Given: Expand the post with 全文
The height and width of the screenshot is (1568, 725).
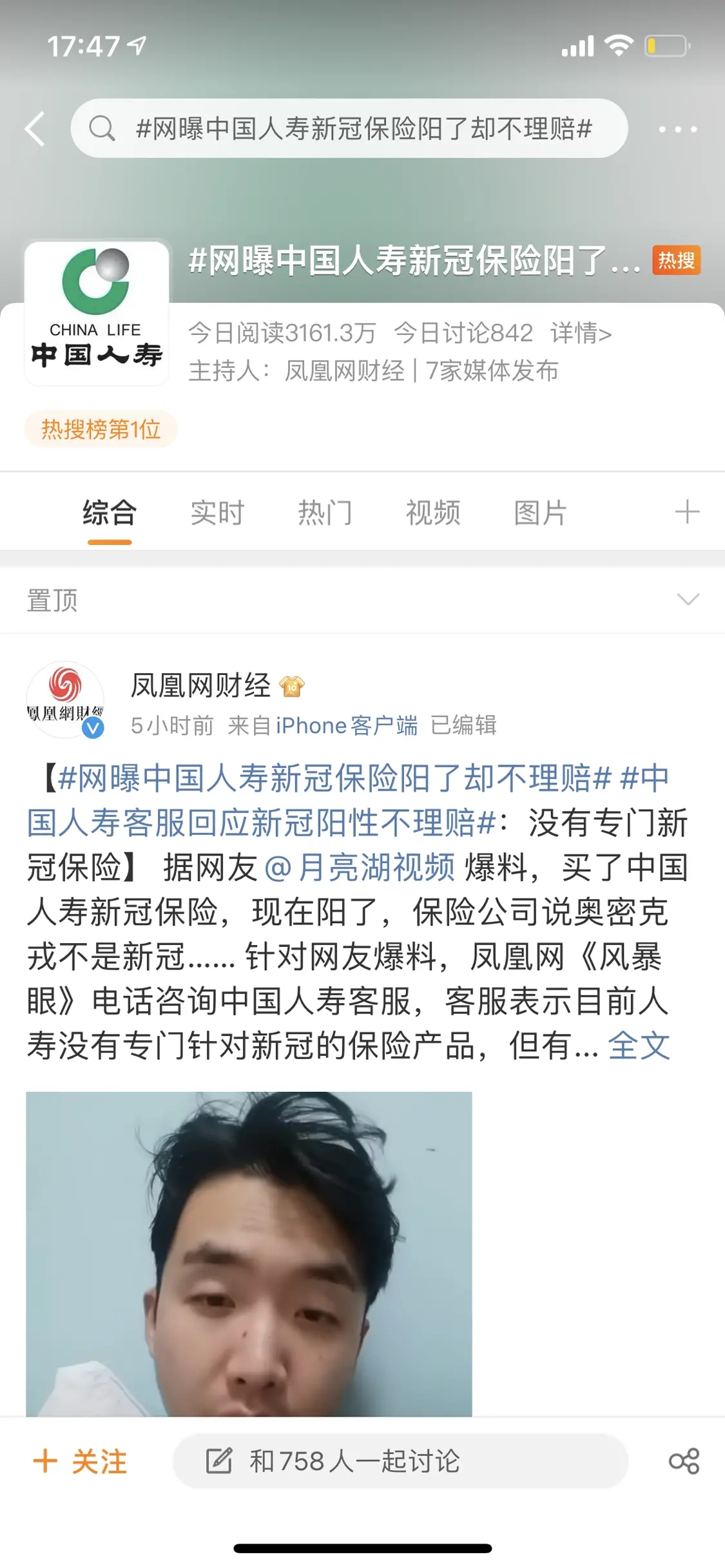Looking at the screenshot, I should [639, 1046].
